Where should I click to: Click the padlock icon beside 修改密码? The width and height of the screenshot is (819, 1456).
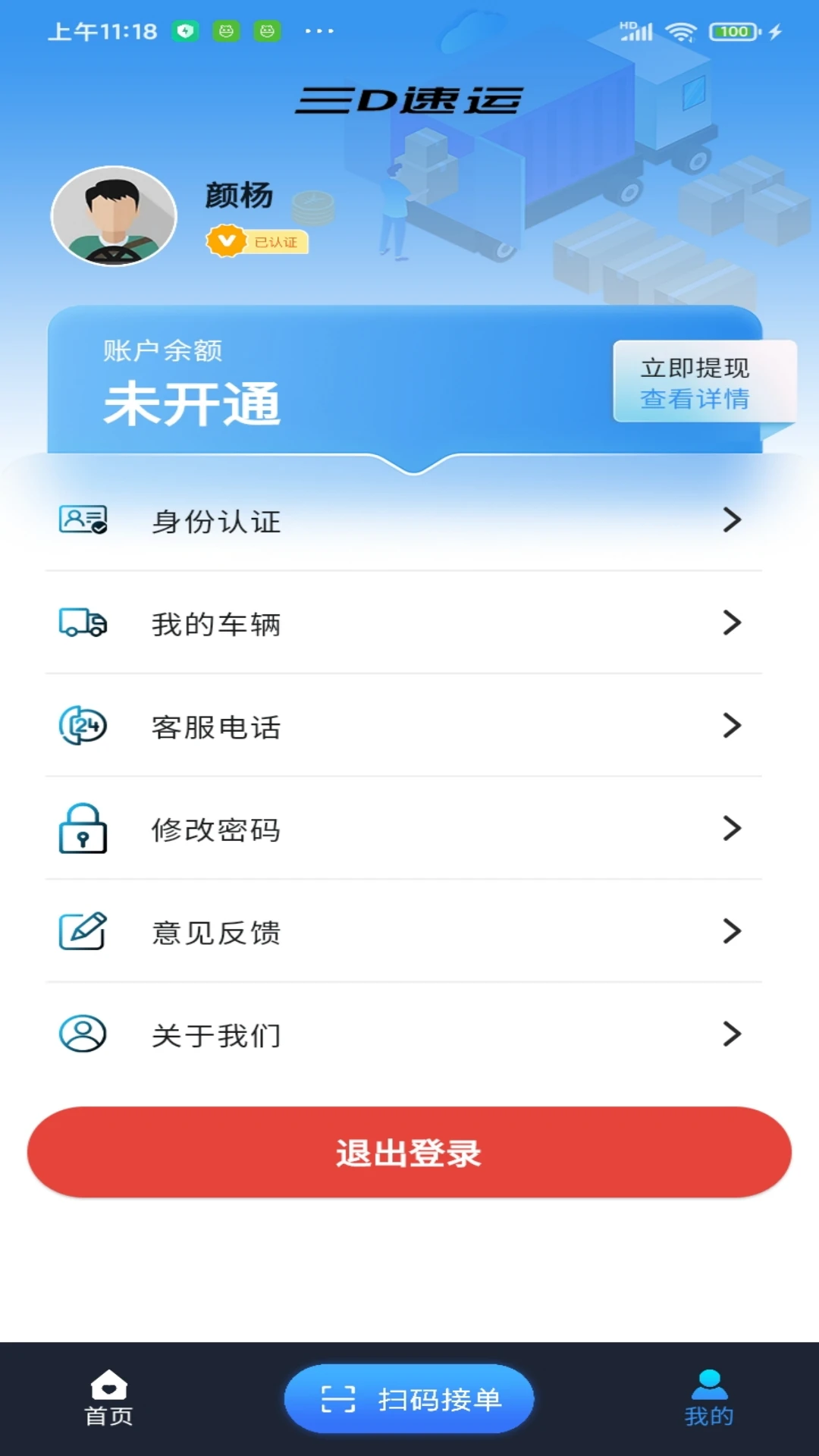pyautogui.click(x=82, y=830)
